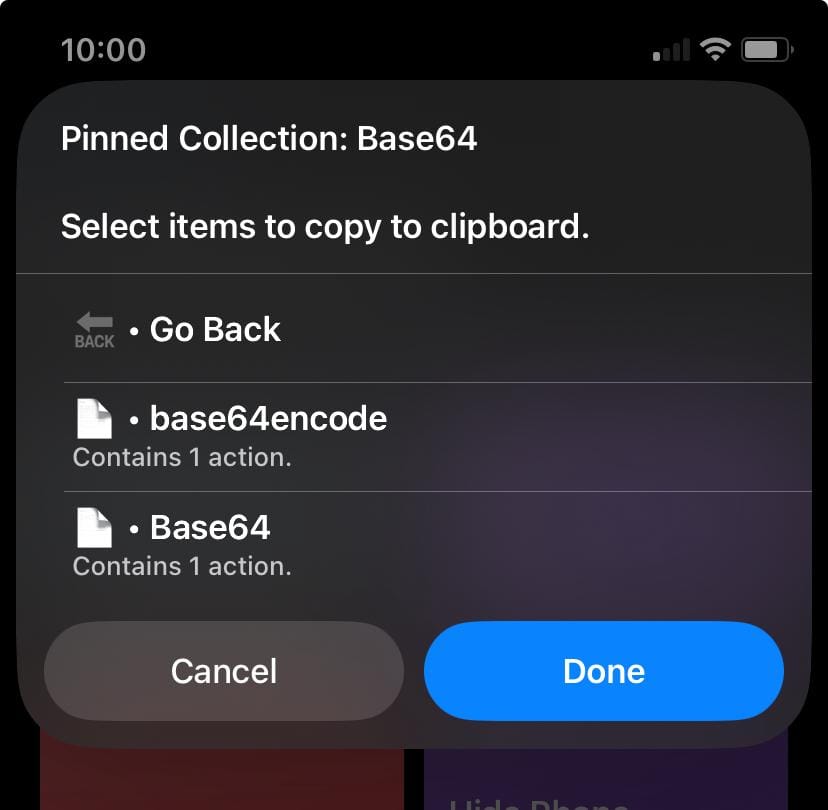The image size is (828, 810).
Task: Select the Go Back item
Action: coord(215,329)
